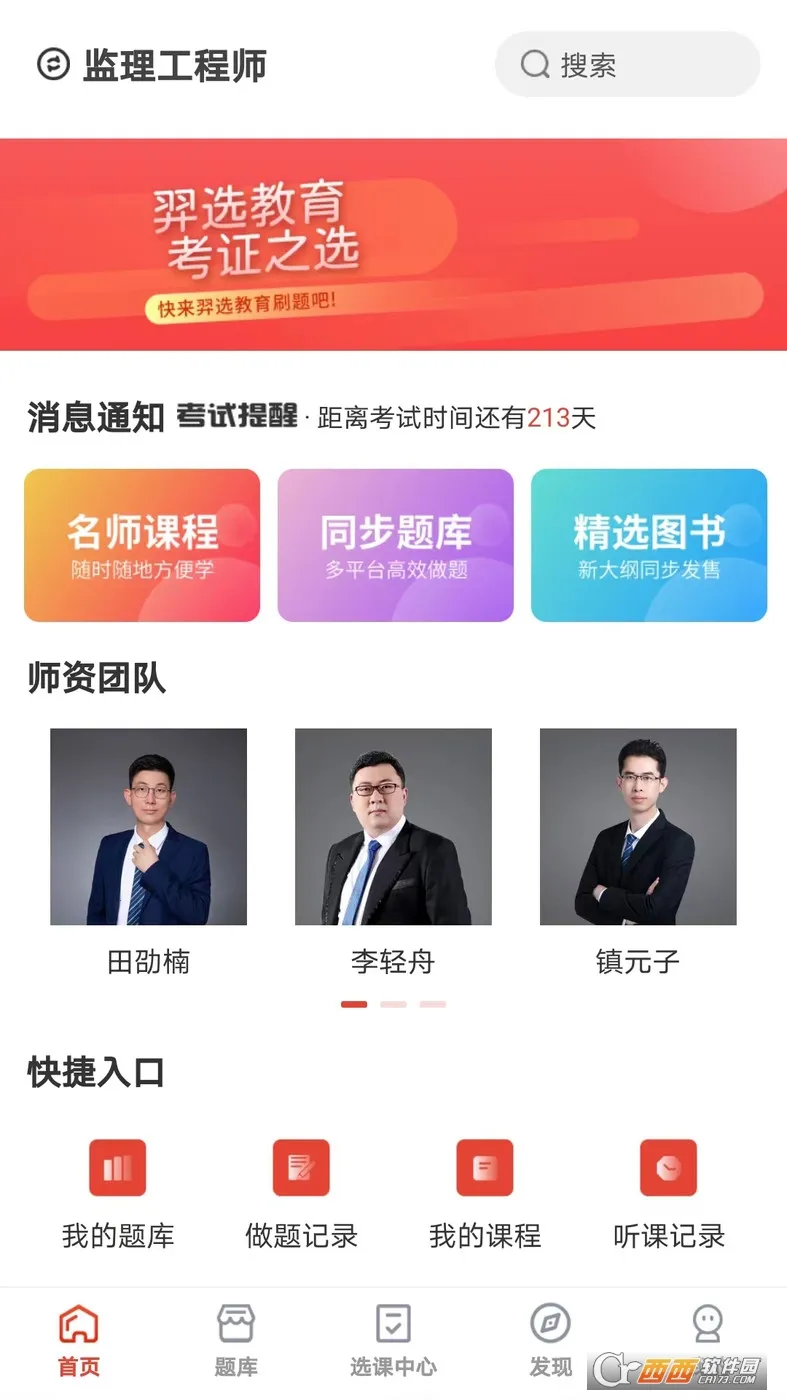Open the 名师课程 card
787x1400 pixels.
coord(142,545)
